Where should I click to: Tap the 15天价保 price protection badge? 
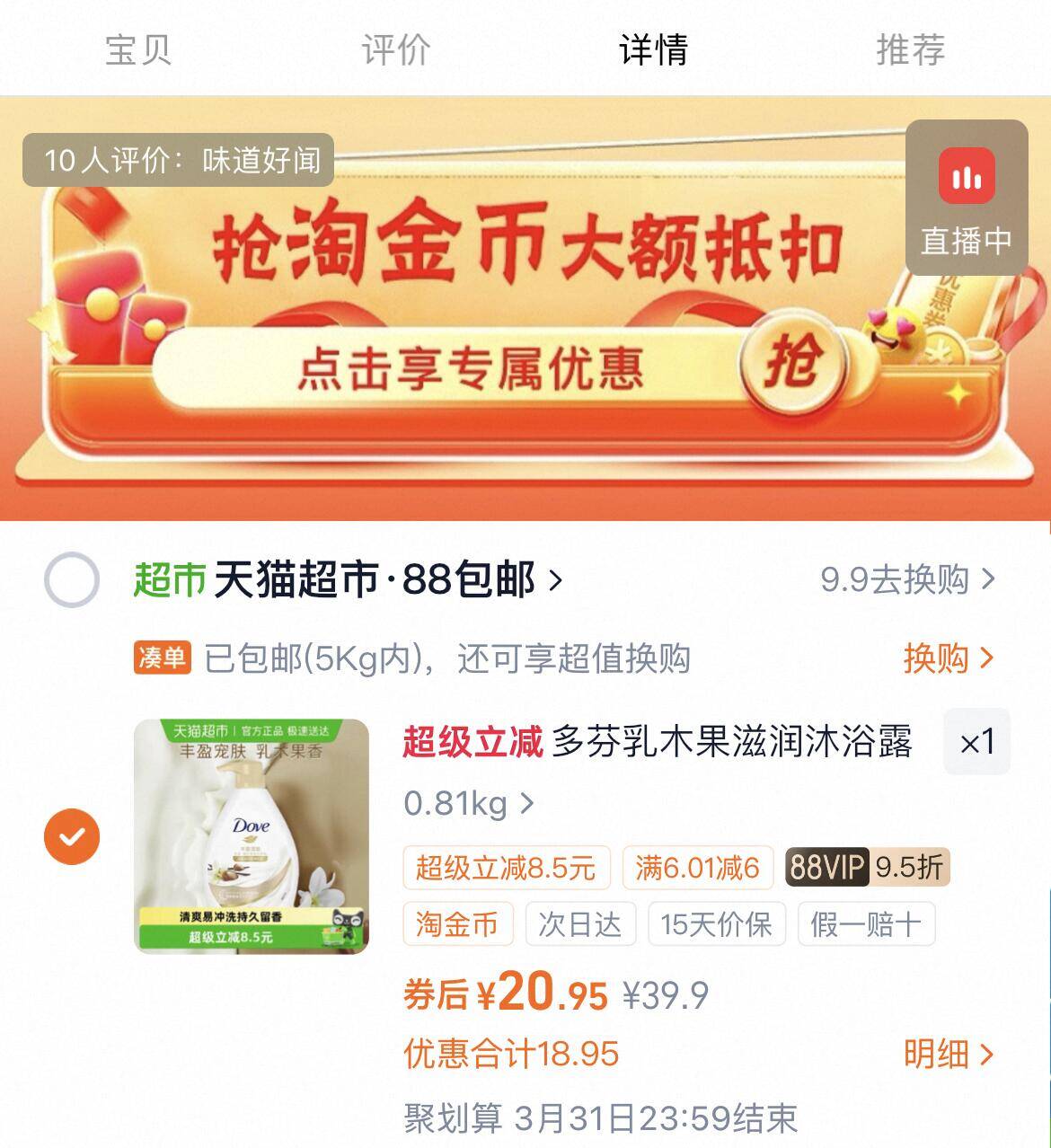pyautogui.click(x=716, y=924)
